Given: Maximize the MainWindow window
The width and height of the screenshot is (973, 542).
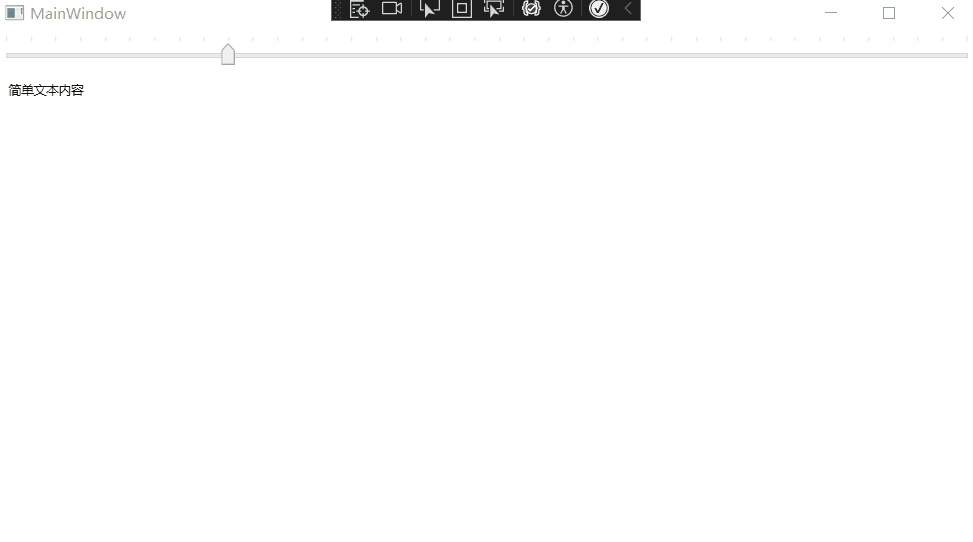Looking at the screenshot, I should tap(888, 13).
